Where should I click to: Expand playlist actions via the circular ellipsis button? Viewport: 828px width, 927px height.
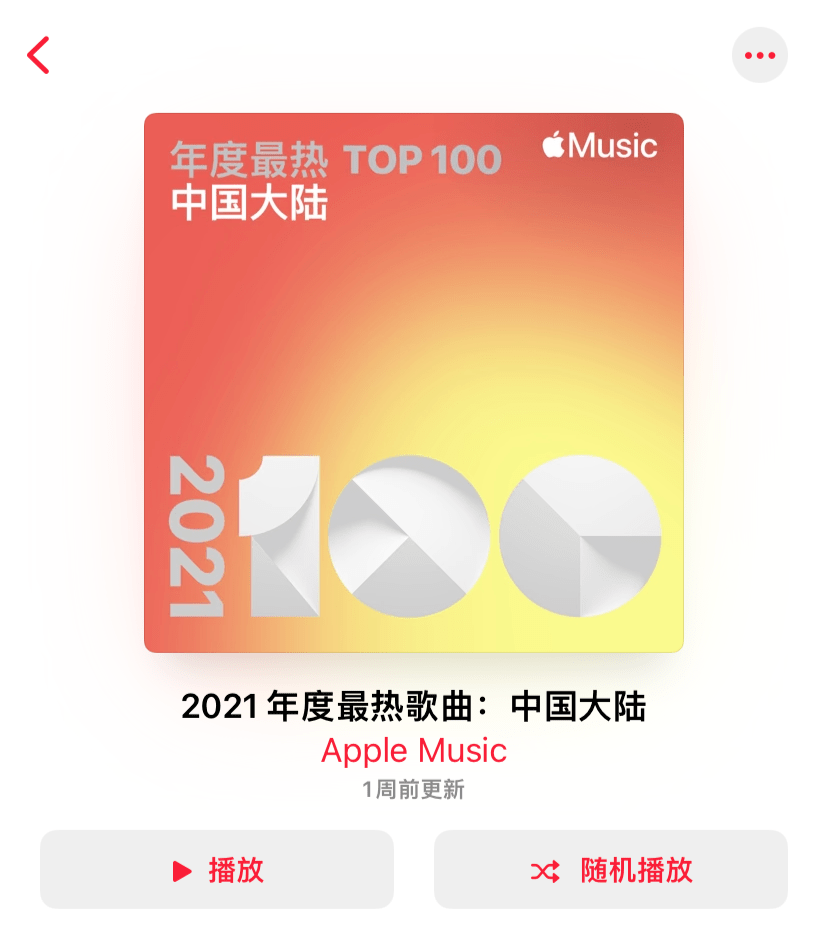pos(760,55)
